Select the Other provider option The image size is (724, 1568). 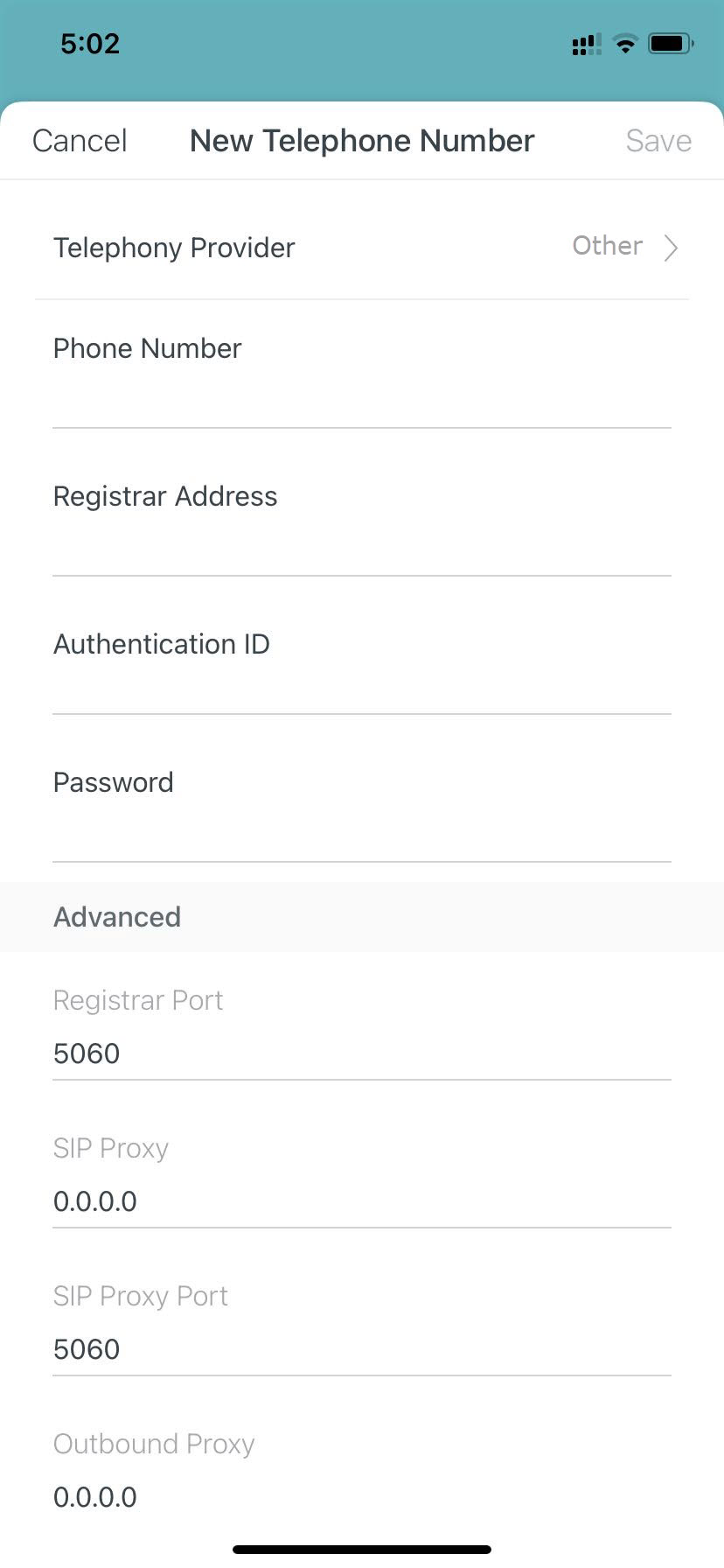point(607,246)
